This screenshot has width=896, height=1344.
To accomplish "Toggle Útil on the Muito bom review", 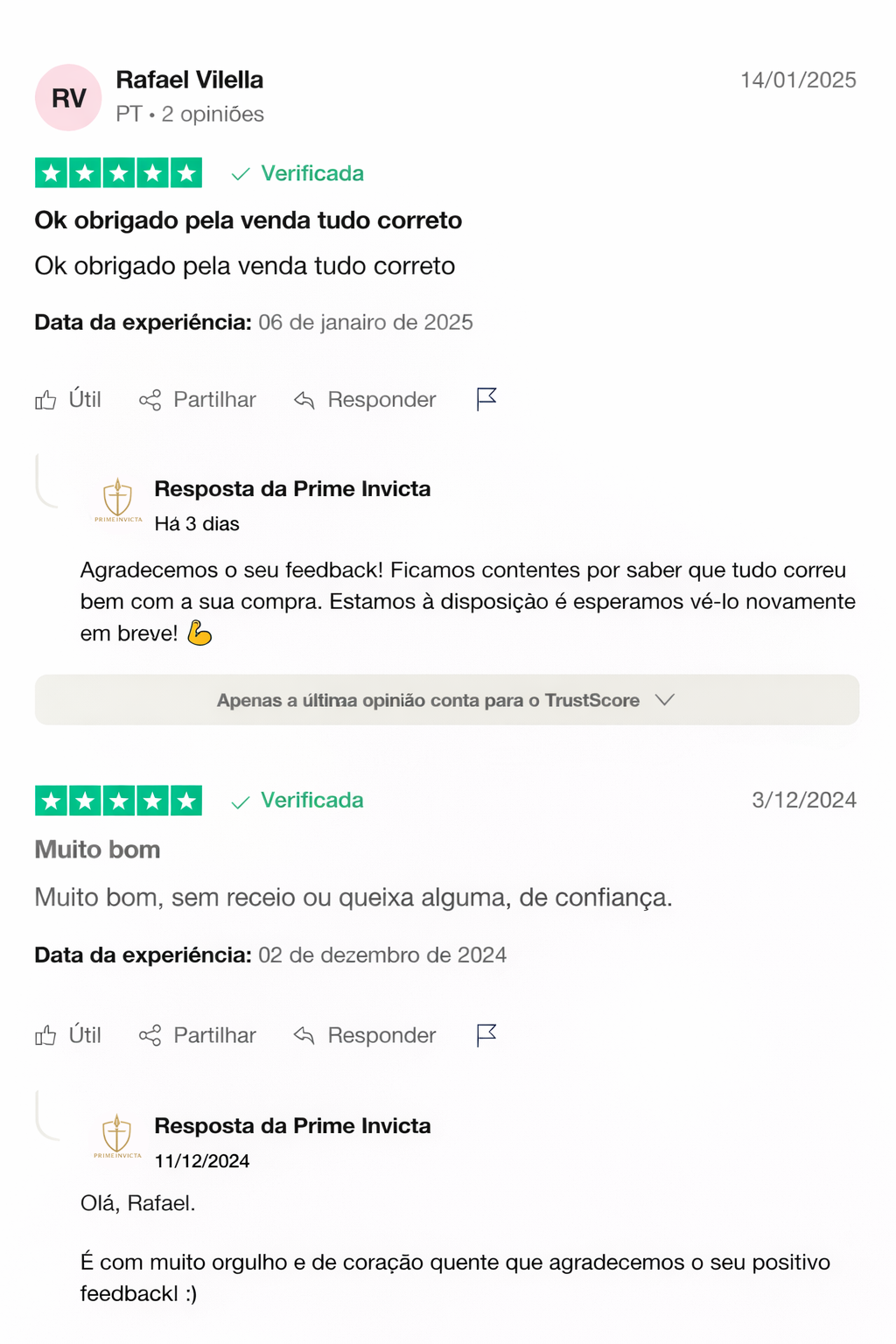I will [x=45, y=1035].
